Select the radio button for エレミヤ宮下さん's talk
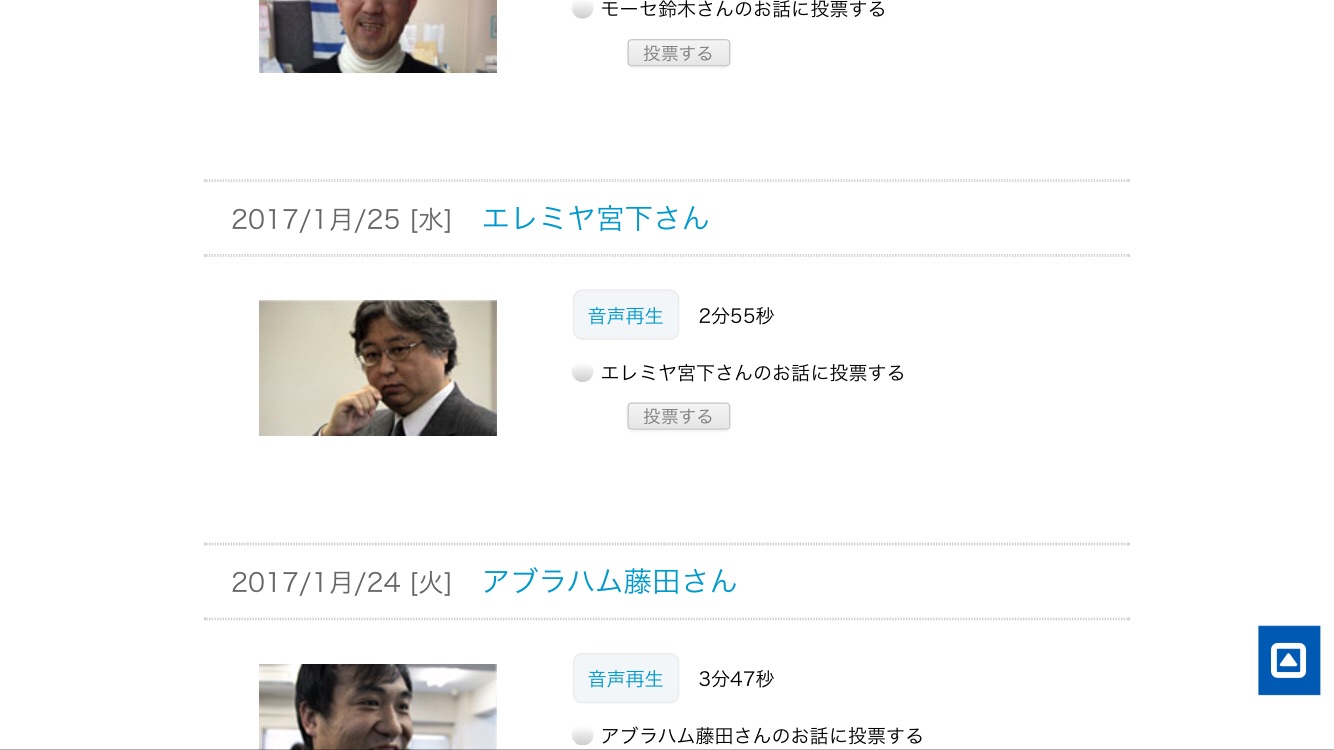 click(x=583, y=373)
